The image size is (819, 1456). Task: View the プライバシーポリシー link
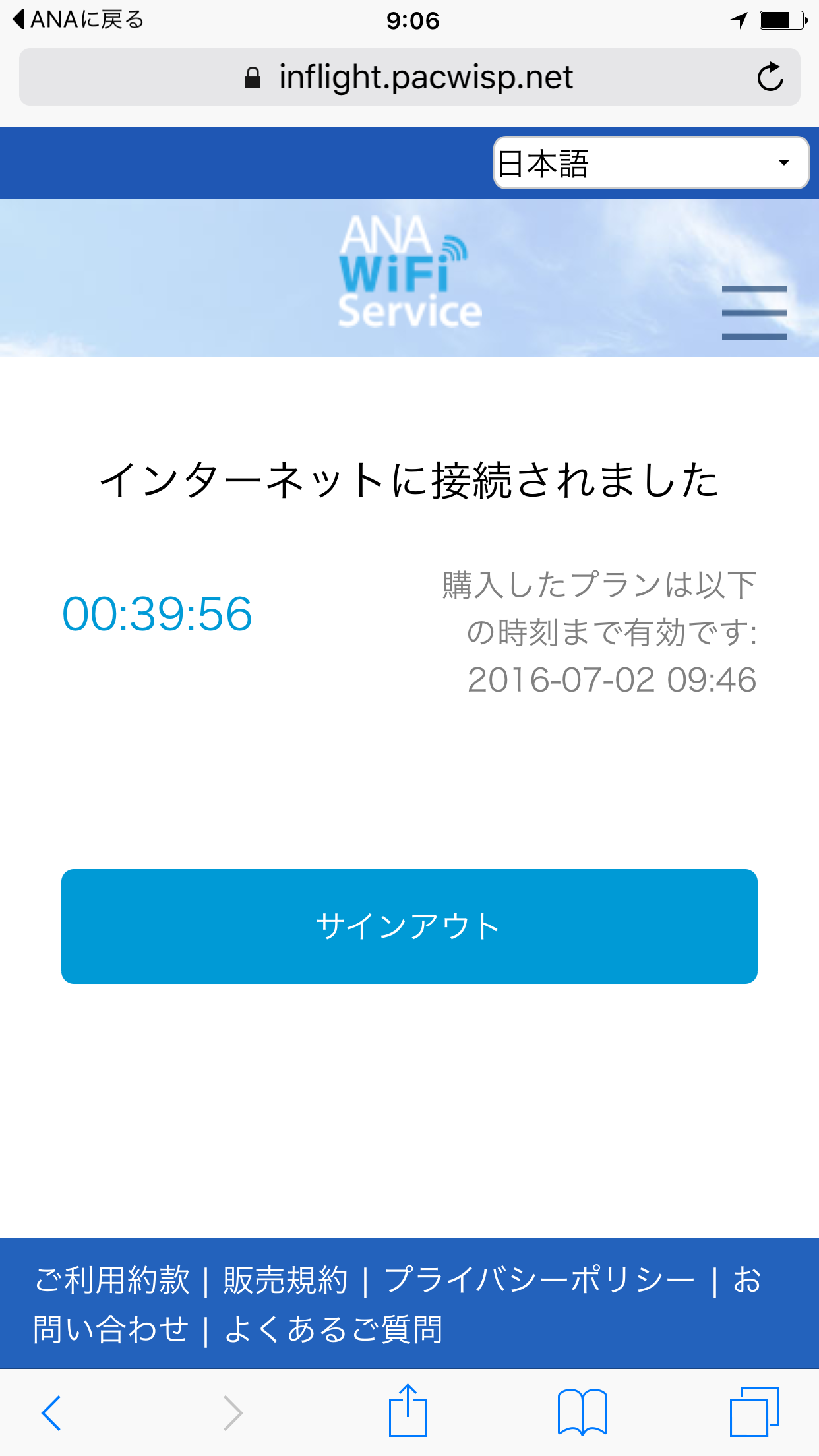(539, 1281)
